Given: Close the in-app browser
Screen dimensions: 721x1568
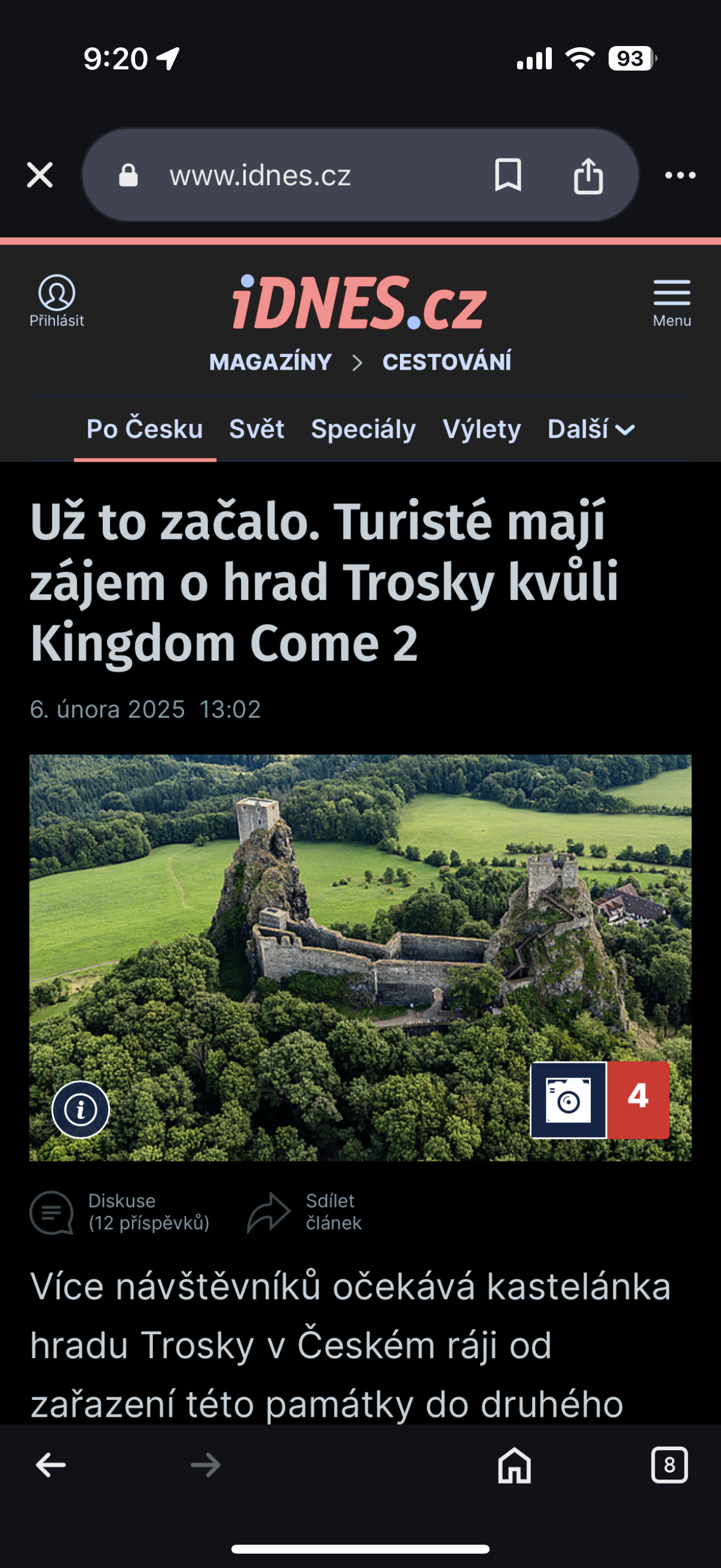Looking at the screenshot, I should (x=40, y=175).
